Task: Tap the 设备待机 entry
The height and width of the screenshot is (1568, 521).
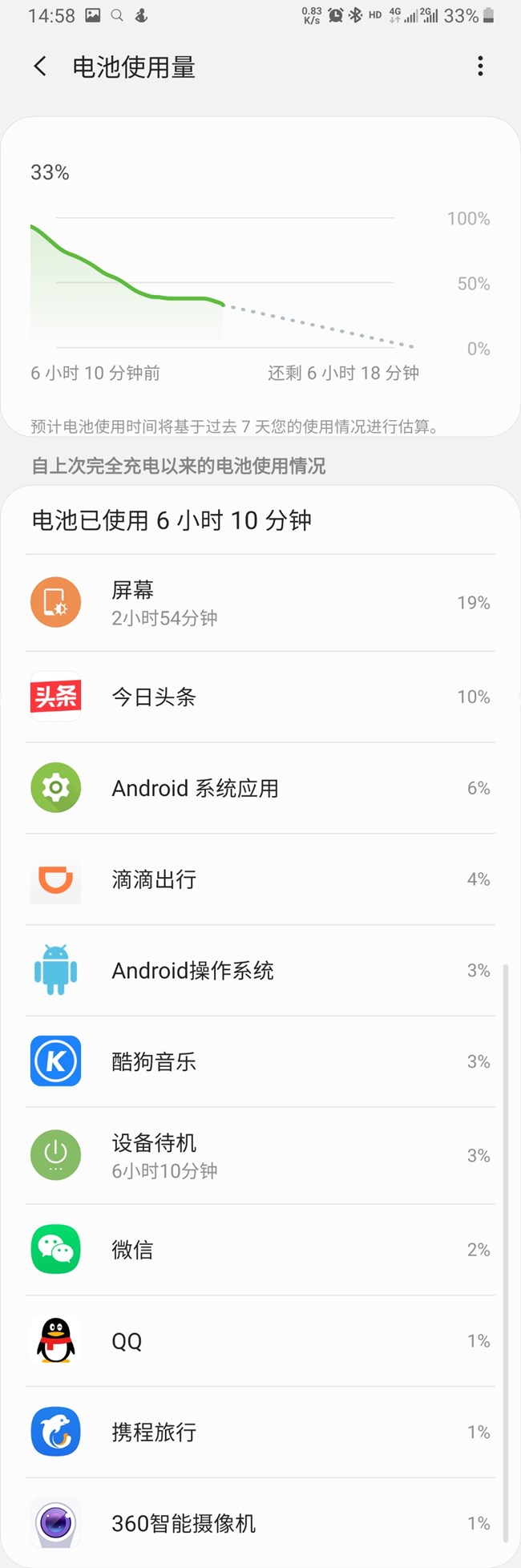Action: [260, 1156]
